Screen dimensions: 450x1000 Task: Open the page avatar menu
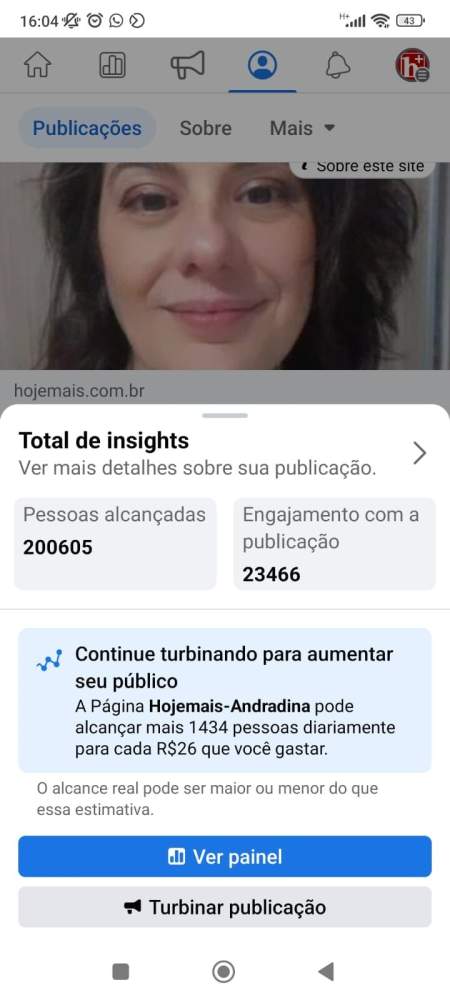(x=412, y=65)
